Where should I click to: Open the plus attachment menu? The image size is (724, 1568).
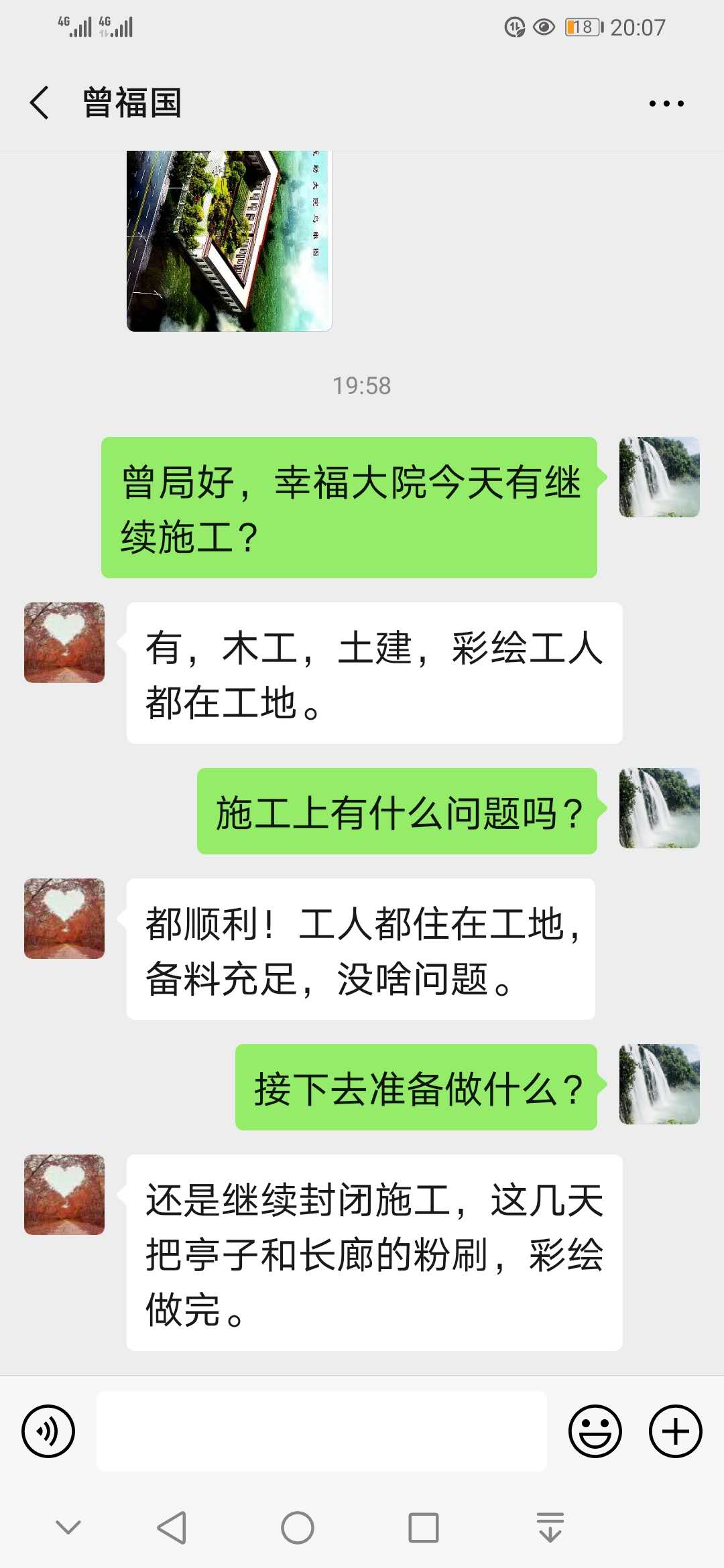point(676,1431)
